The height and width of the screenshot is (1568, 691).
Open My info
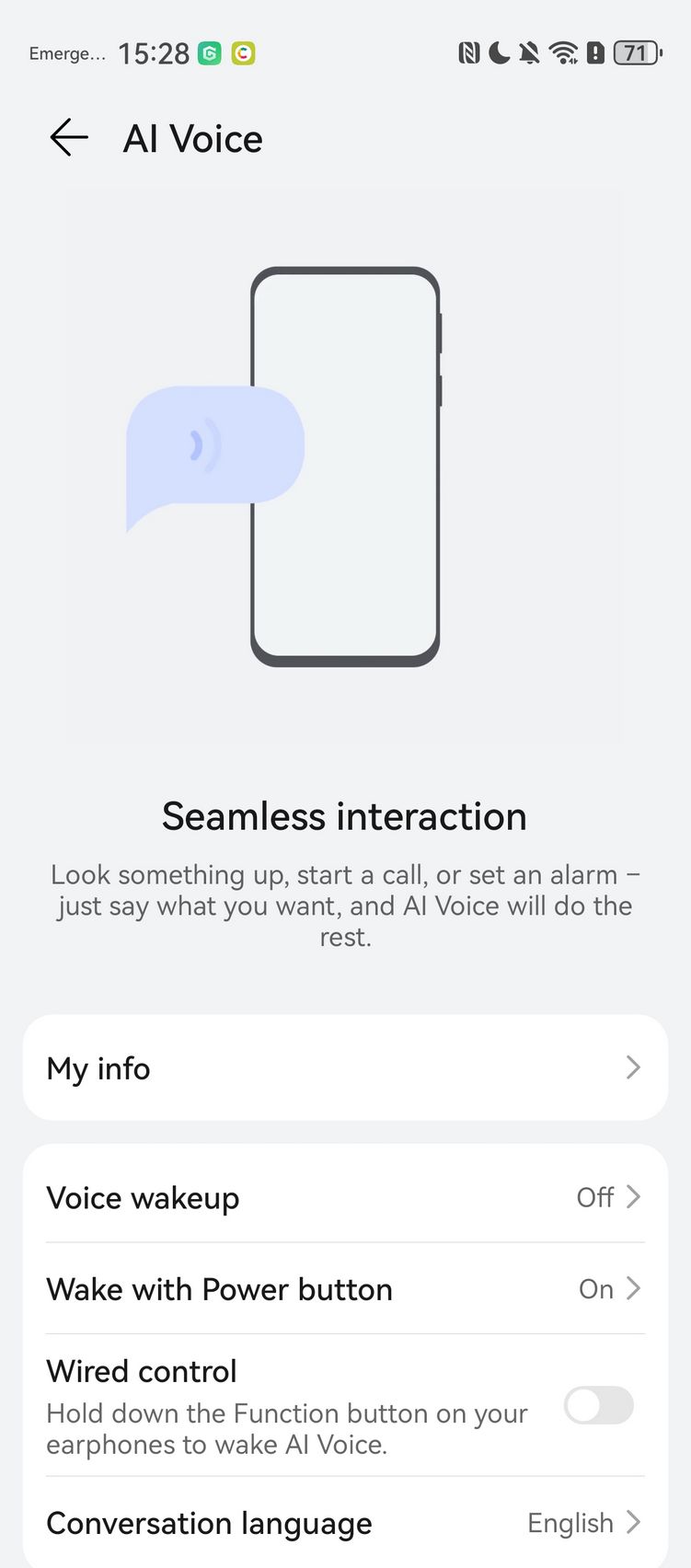pyautogui.click(x=345, y=1067)
